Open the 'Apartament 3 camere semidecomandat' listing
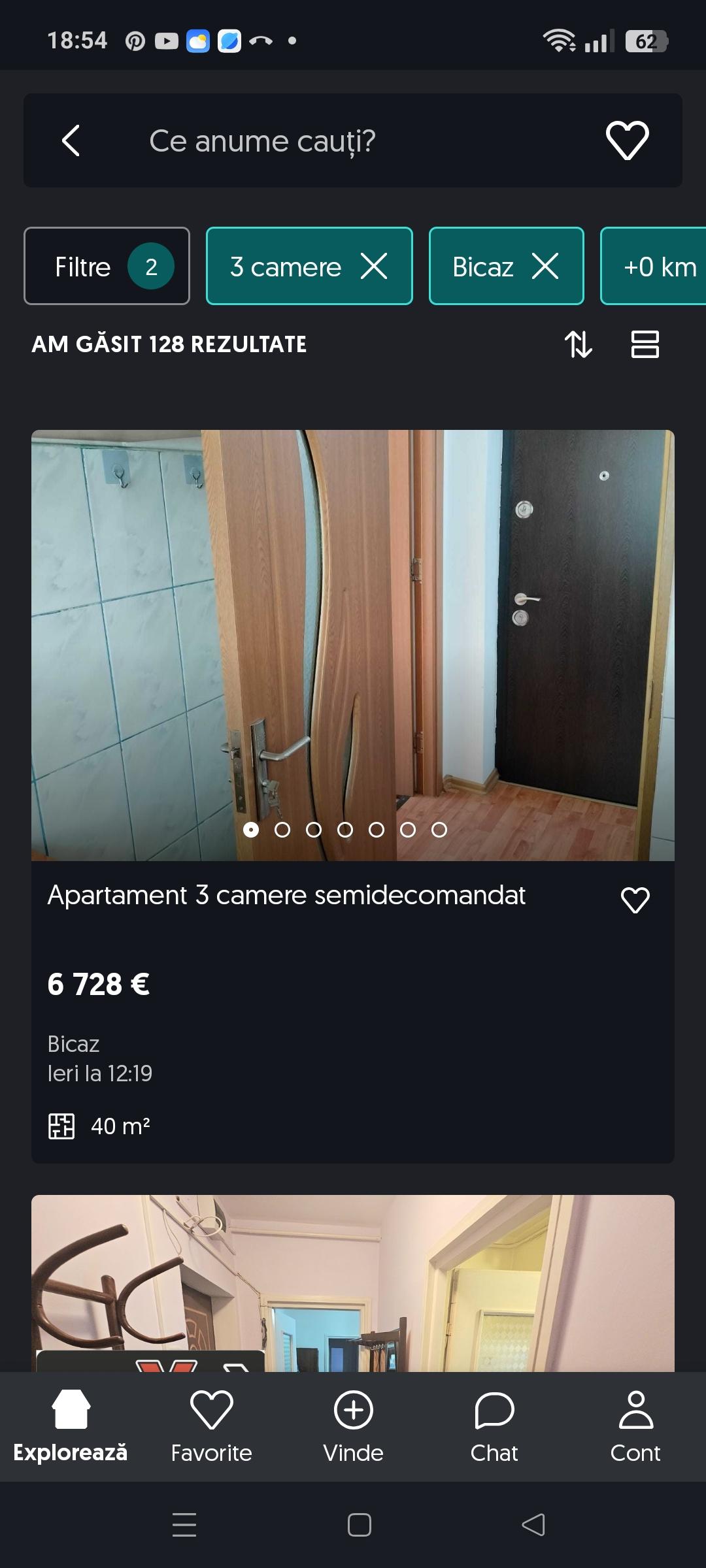706x1568 pixels. coord(286,896)
